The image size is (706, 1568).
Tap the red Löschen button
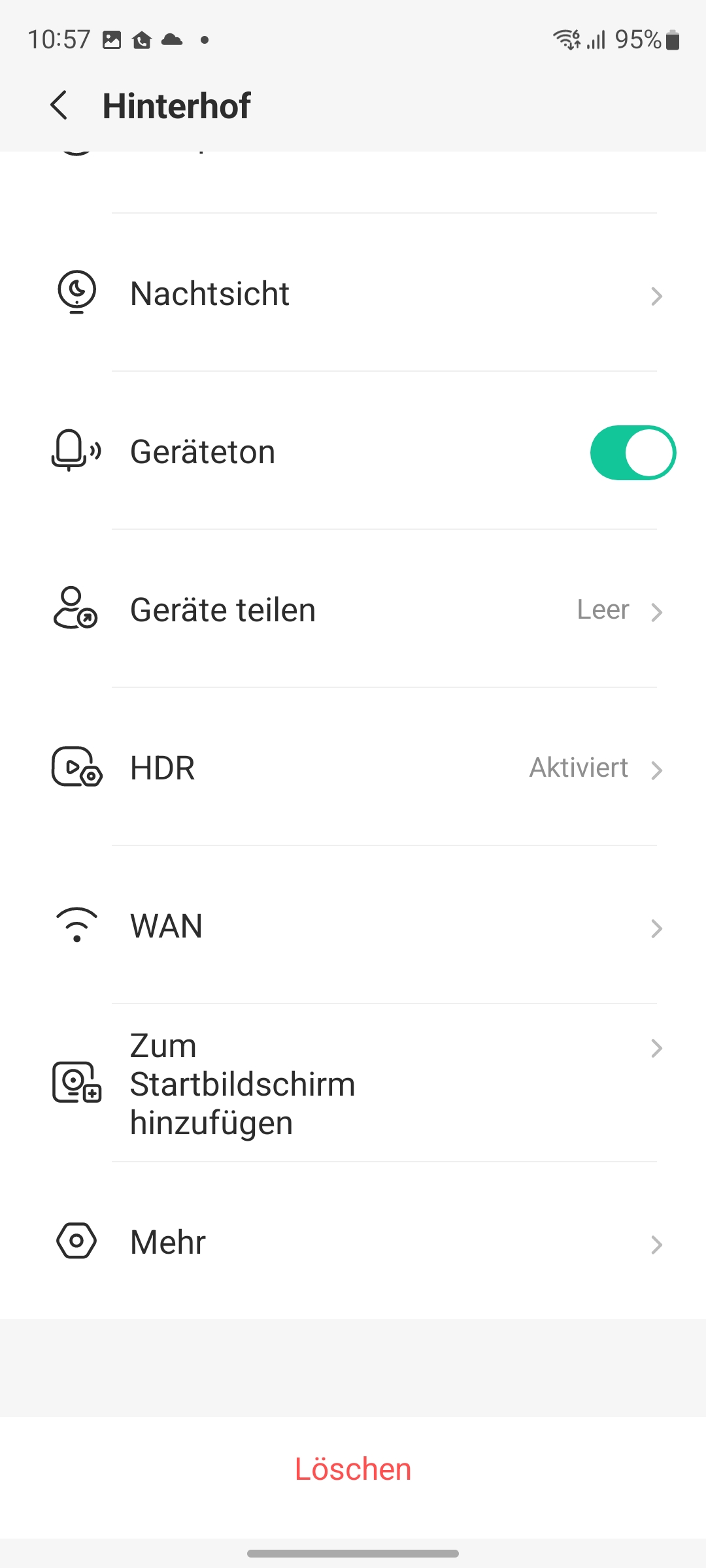pos(353,1469)
